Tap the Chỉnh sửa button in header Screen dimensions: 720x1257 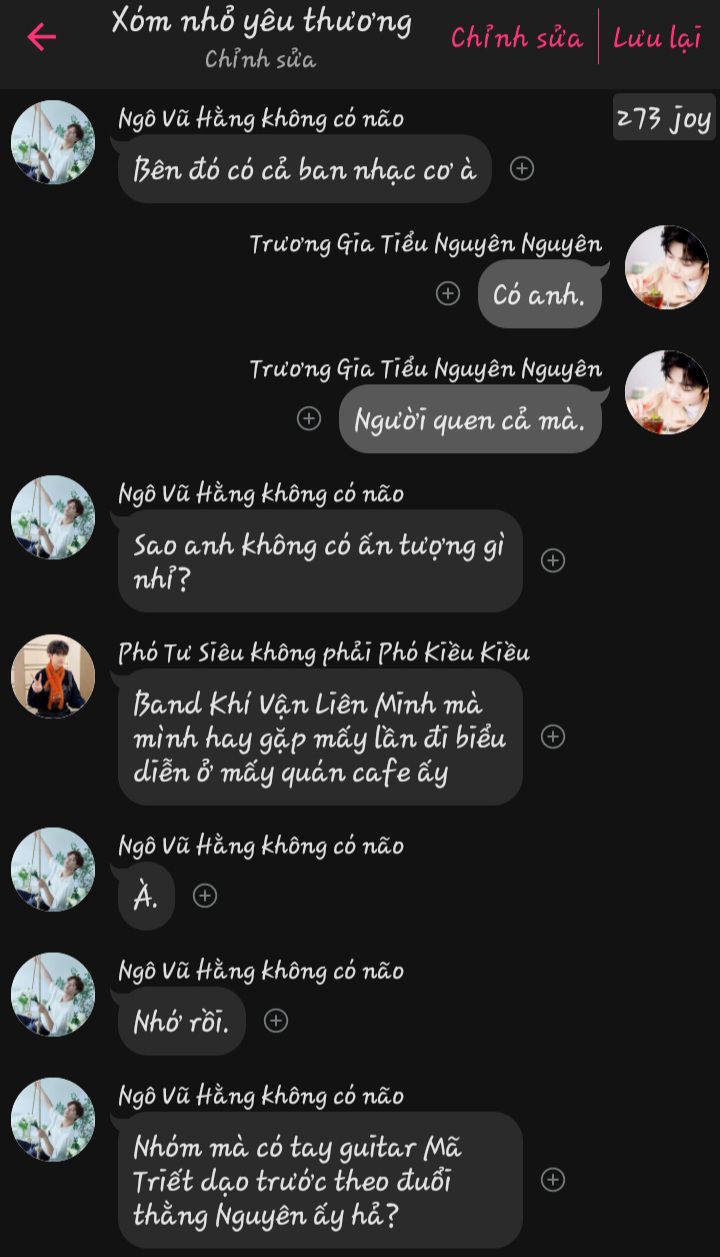(x=516, y=38)
